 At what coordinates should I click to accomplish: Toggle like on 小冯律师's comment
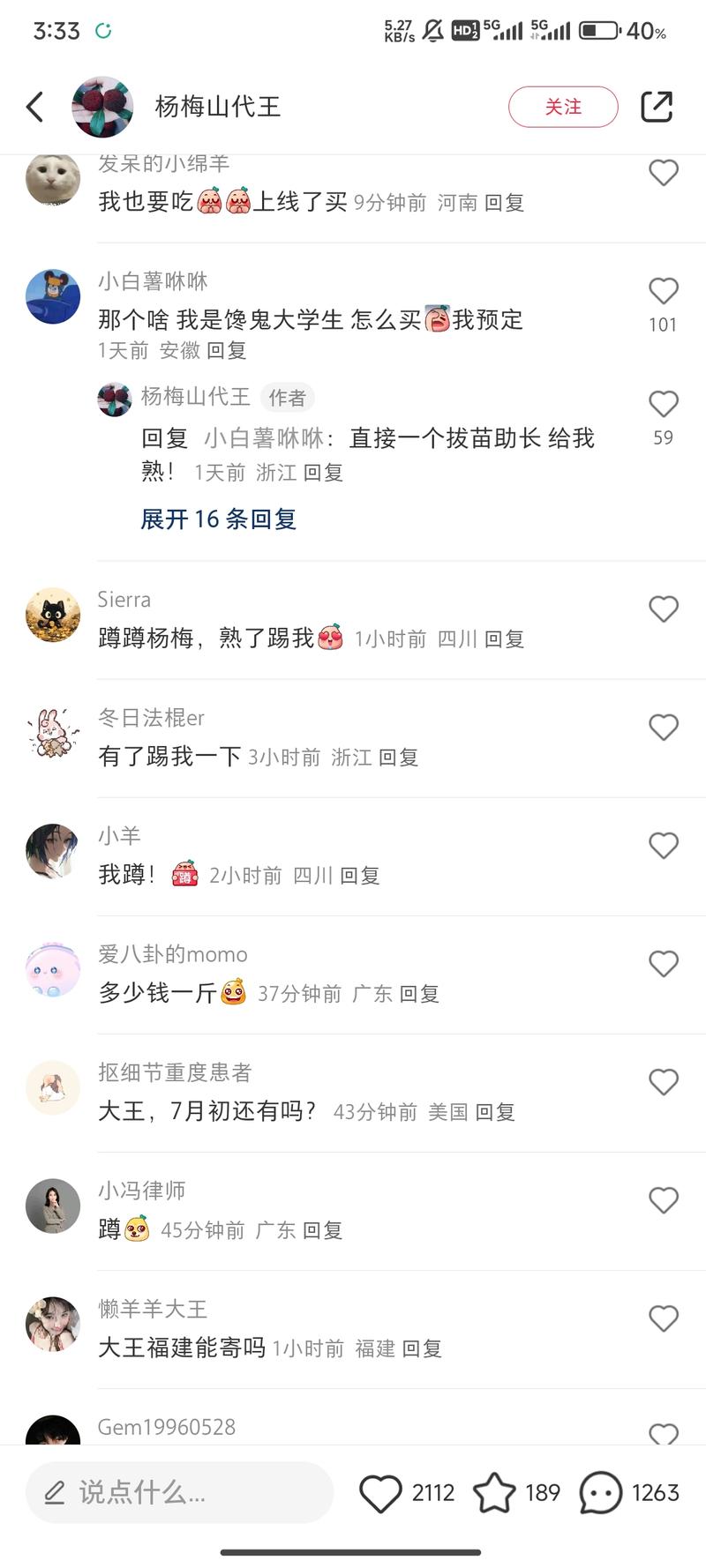click(664, 1200)
